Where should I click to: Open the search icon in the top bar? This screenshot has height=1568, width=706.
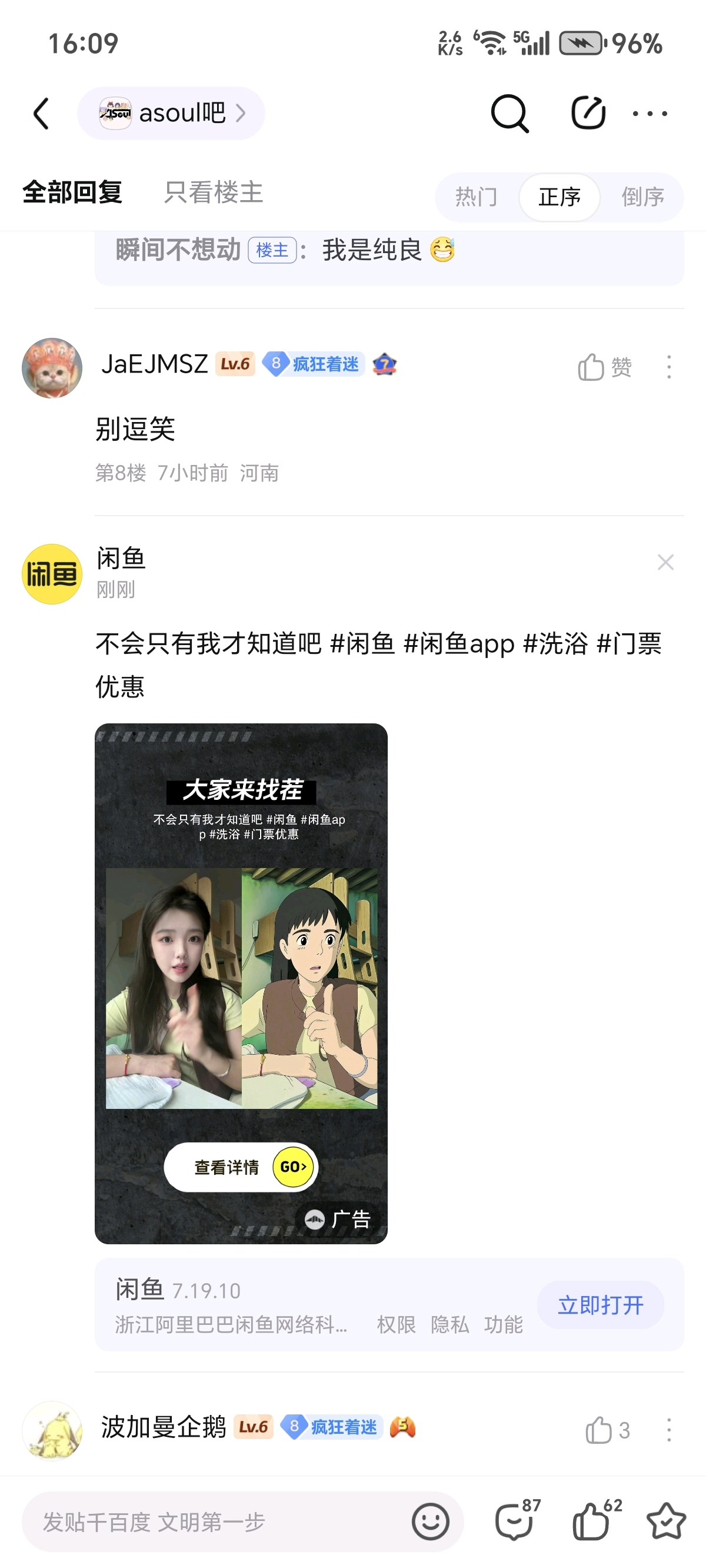click(x=509, y=113)
